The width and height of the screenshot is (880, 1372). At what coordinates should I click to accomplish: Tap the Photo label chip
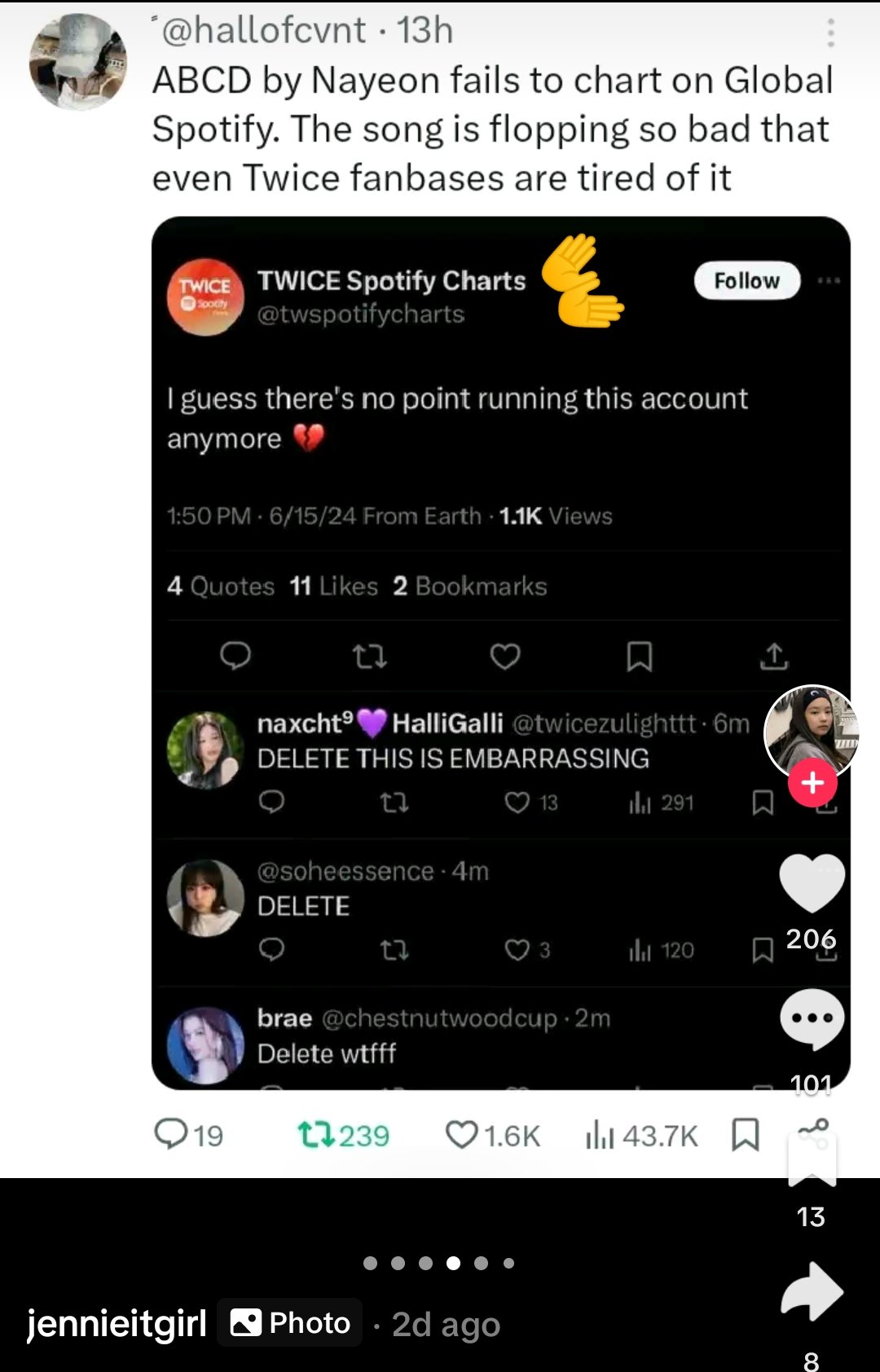(x=290, y=1323)
